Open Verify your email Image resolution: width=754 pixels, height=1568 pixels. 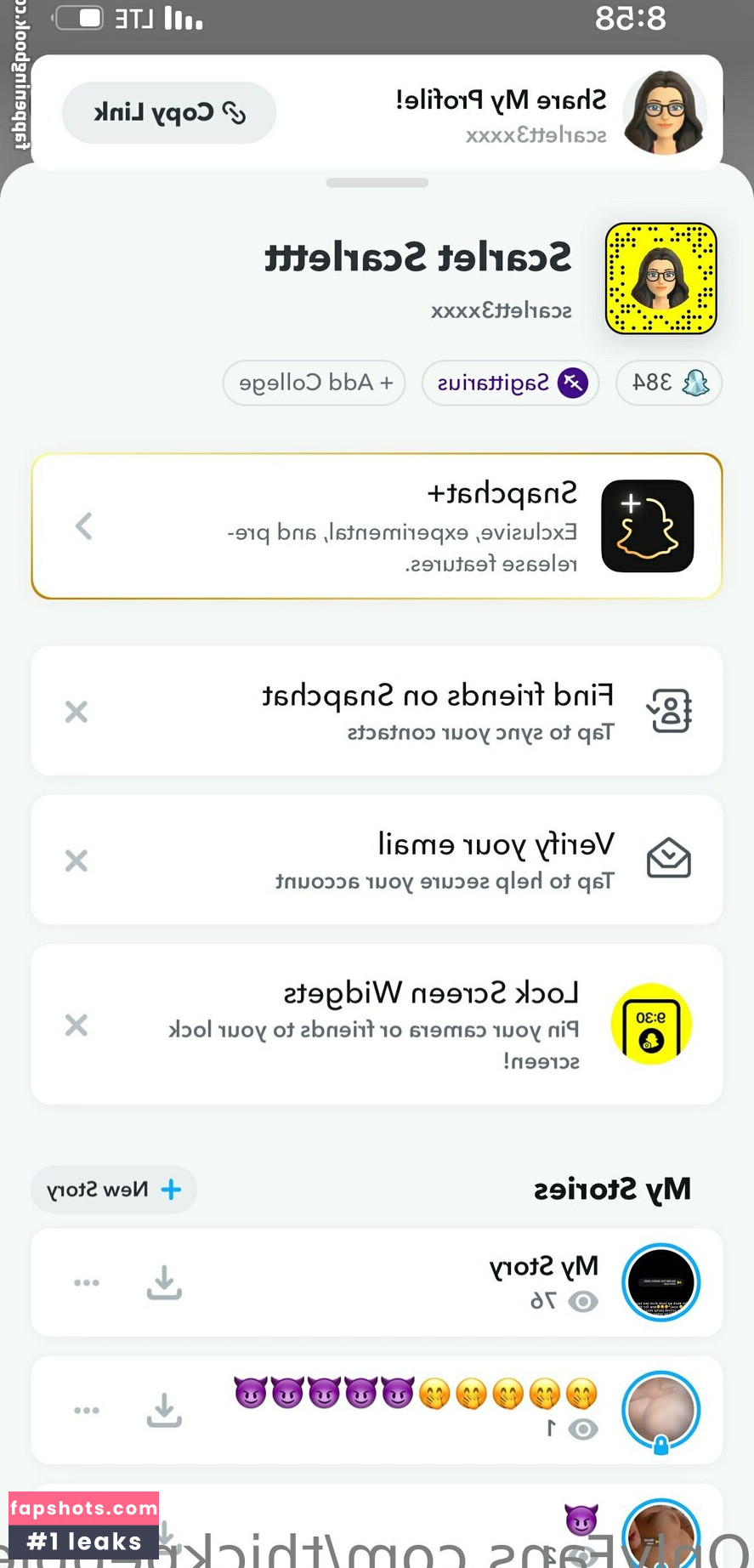(x=444, y=859)
